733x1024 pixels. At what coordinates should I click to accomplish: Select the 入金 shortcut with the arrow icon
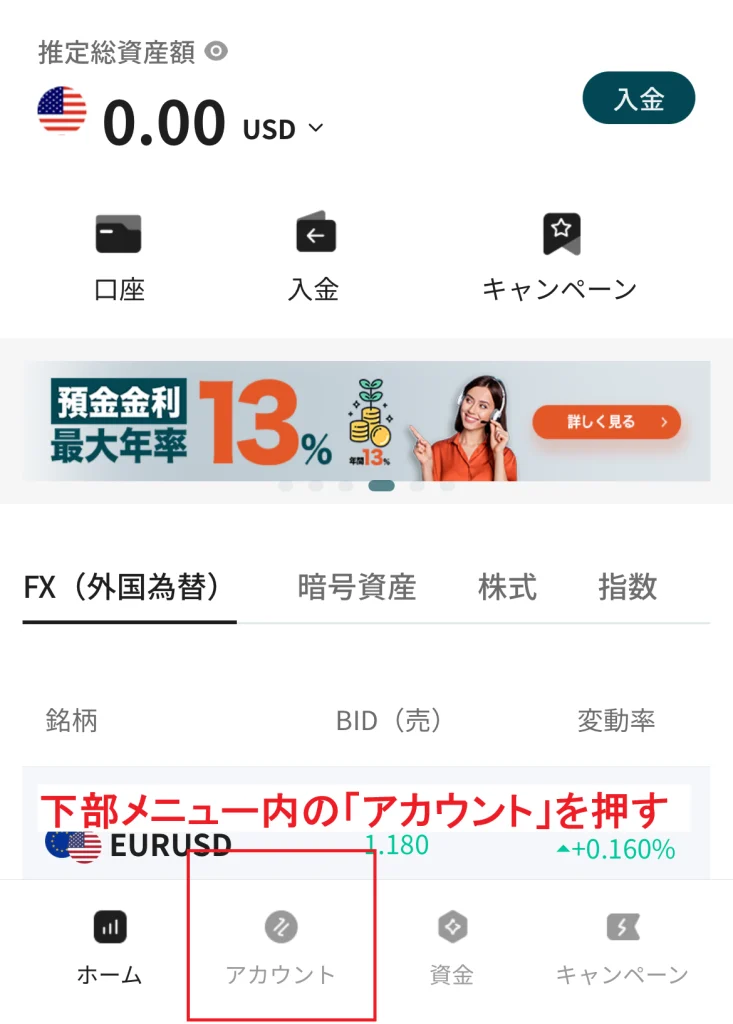point(314,257)
